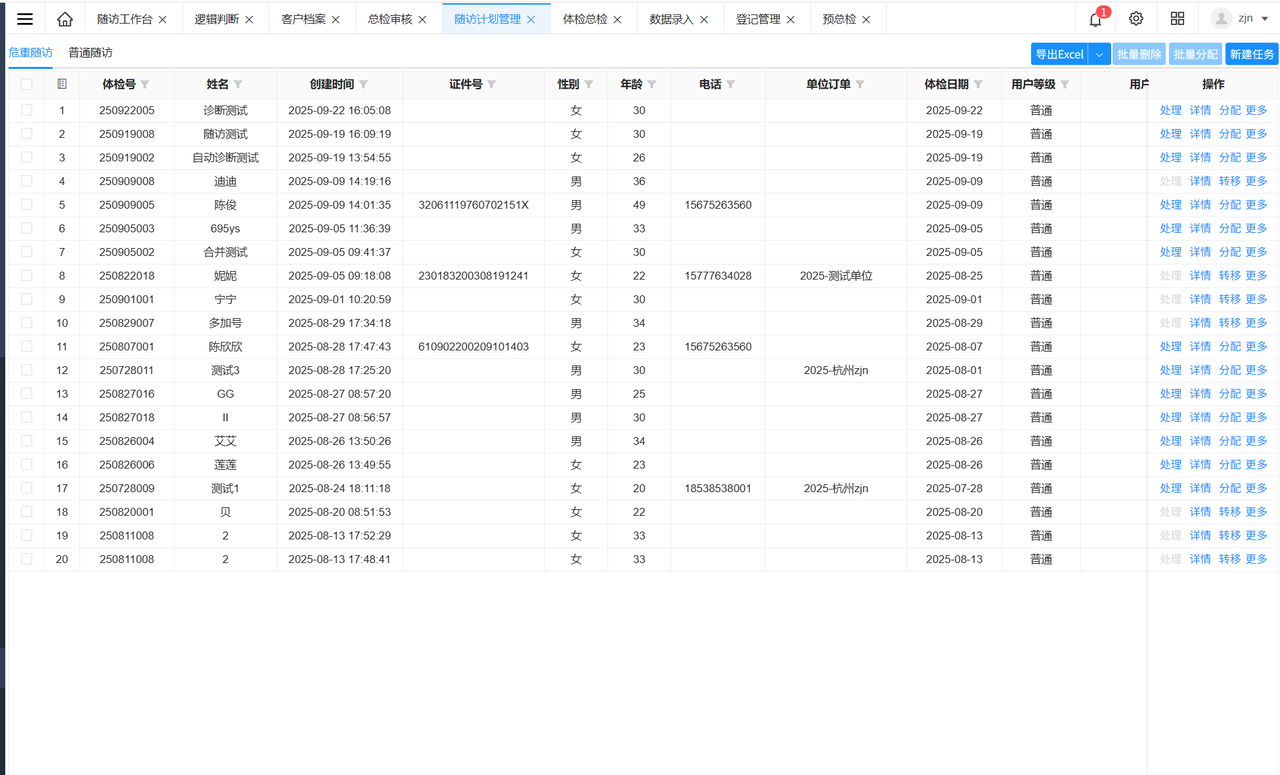
Task: Go to the home icon tab
Action: click(65, 19)
